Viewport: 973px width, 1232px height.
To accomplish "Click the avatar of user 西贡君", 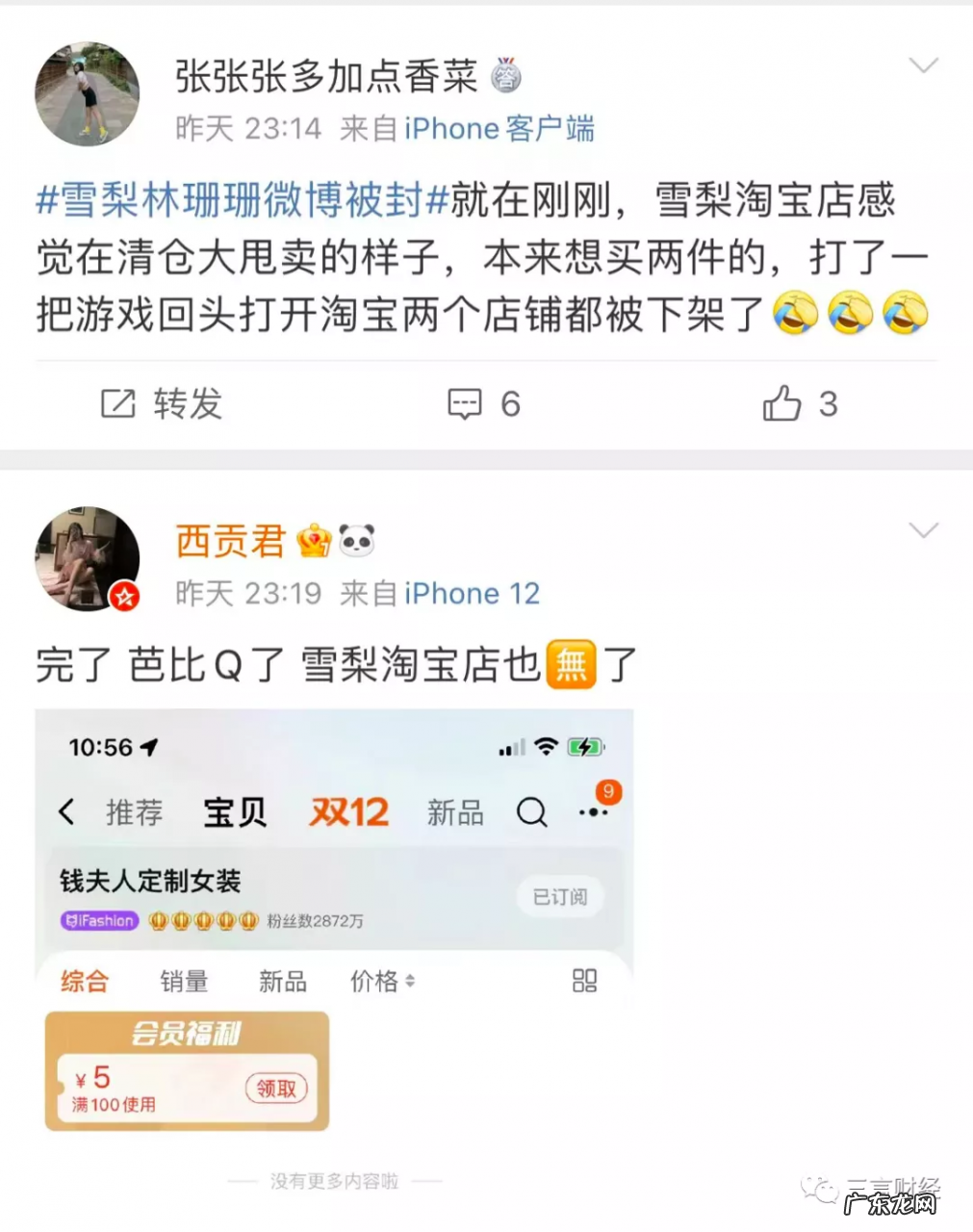I will (87, 558).
